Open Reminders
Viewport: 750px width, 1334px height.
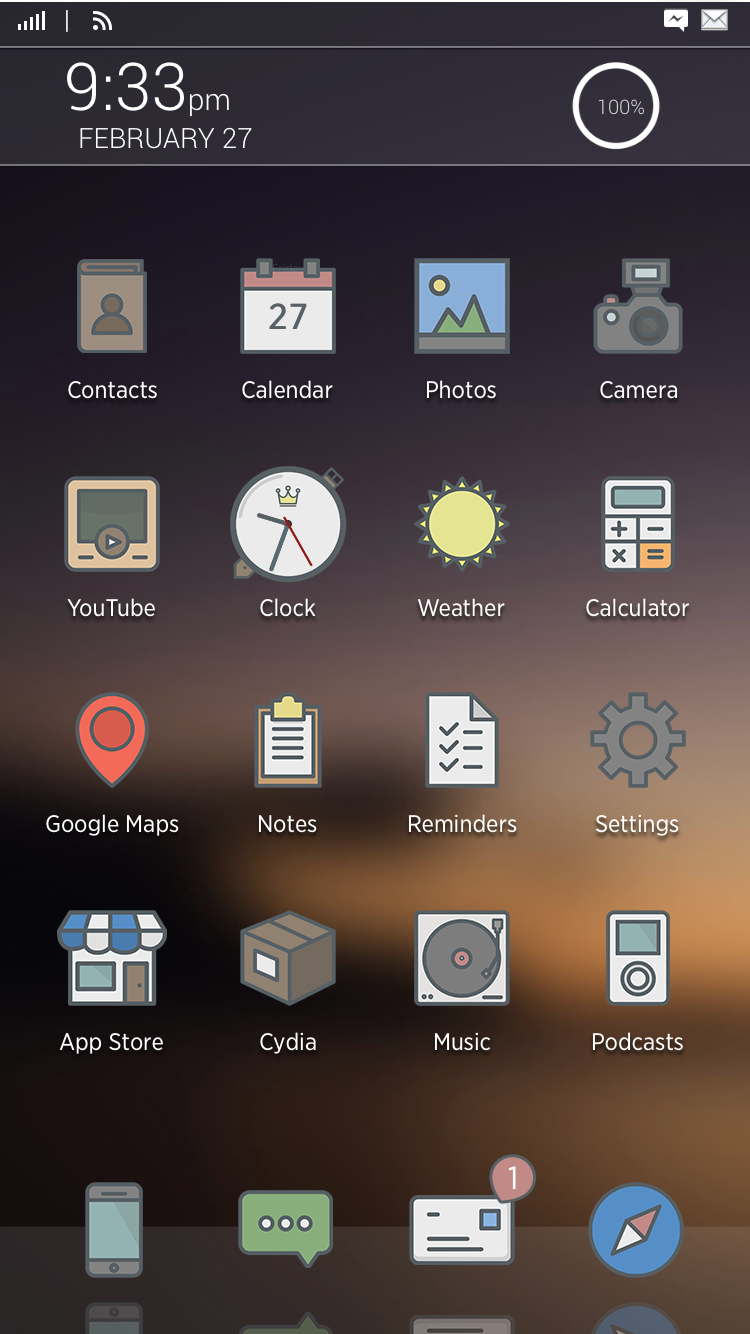[x=461, y=741]
